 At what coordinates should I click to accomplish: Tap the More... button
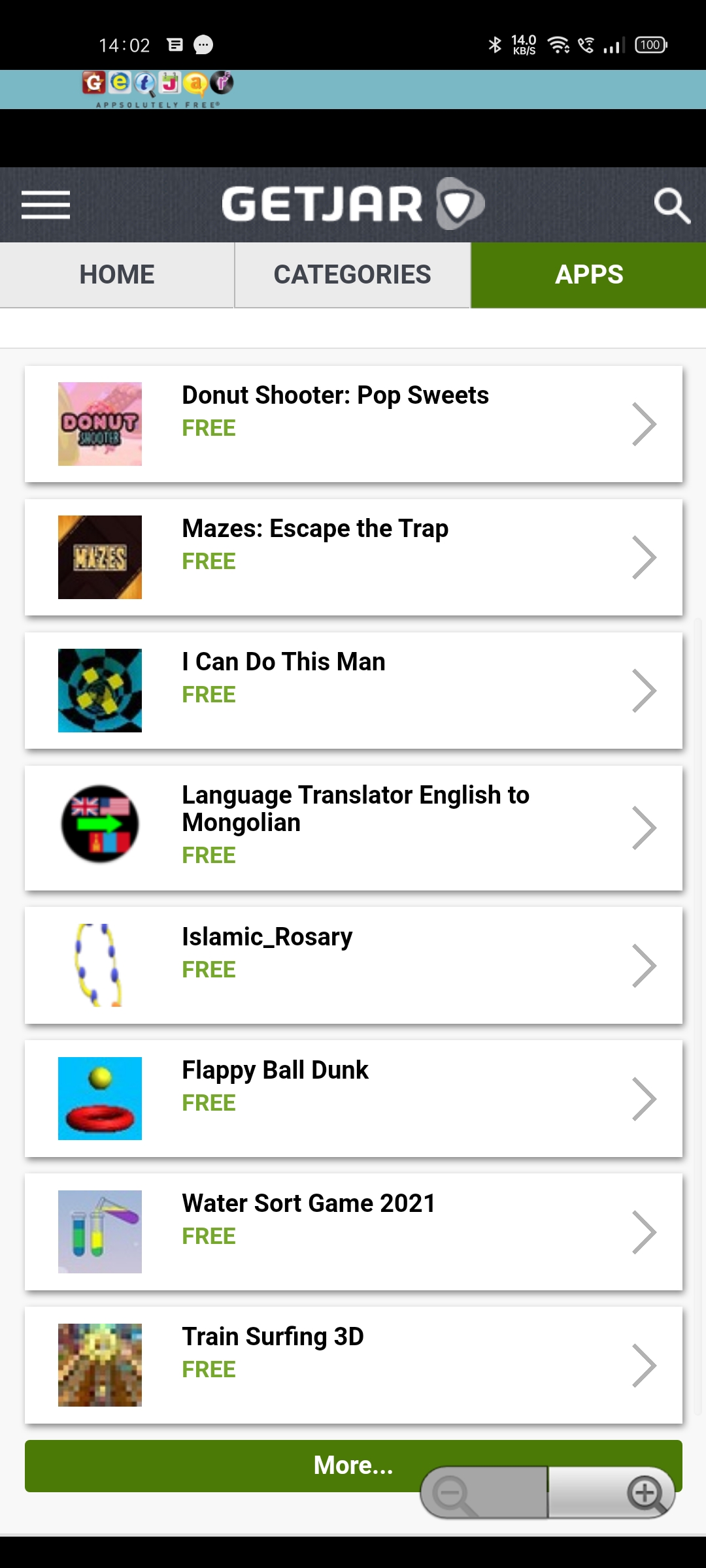coord(261,1465)
